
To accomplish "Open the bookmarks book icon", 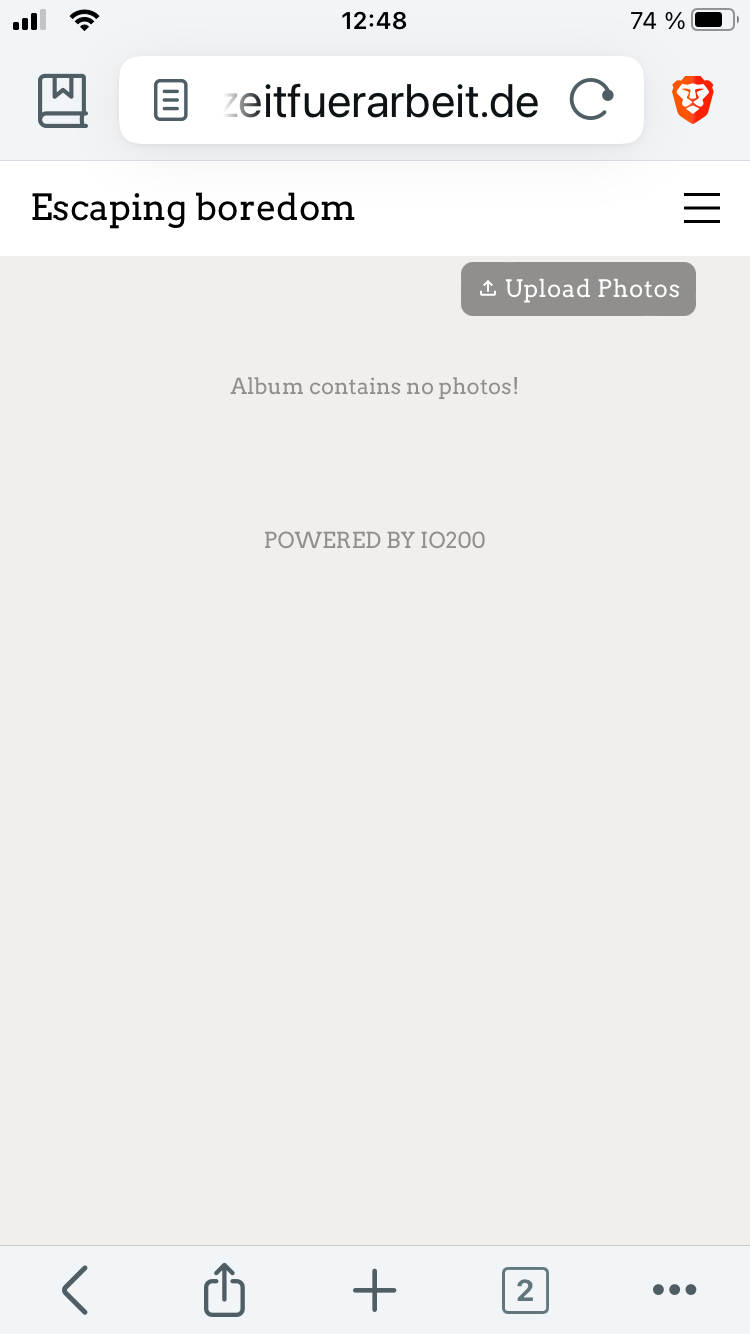I will (63, 101).
